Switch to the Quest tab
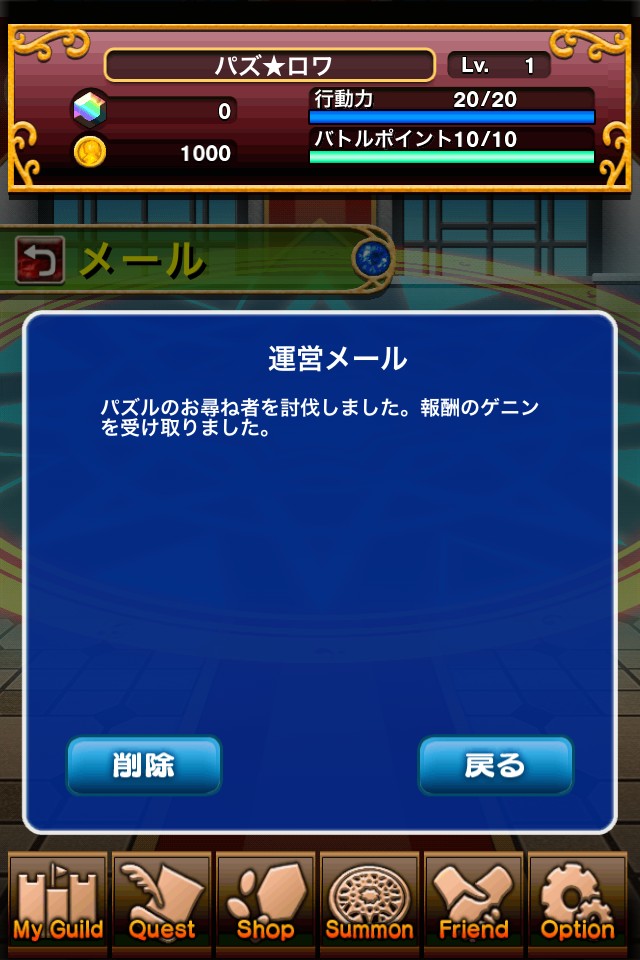The image size is (640, 960). (162, 900)
